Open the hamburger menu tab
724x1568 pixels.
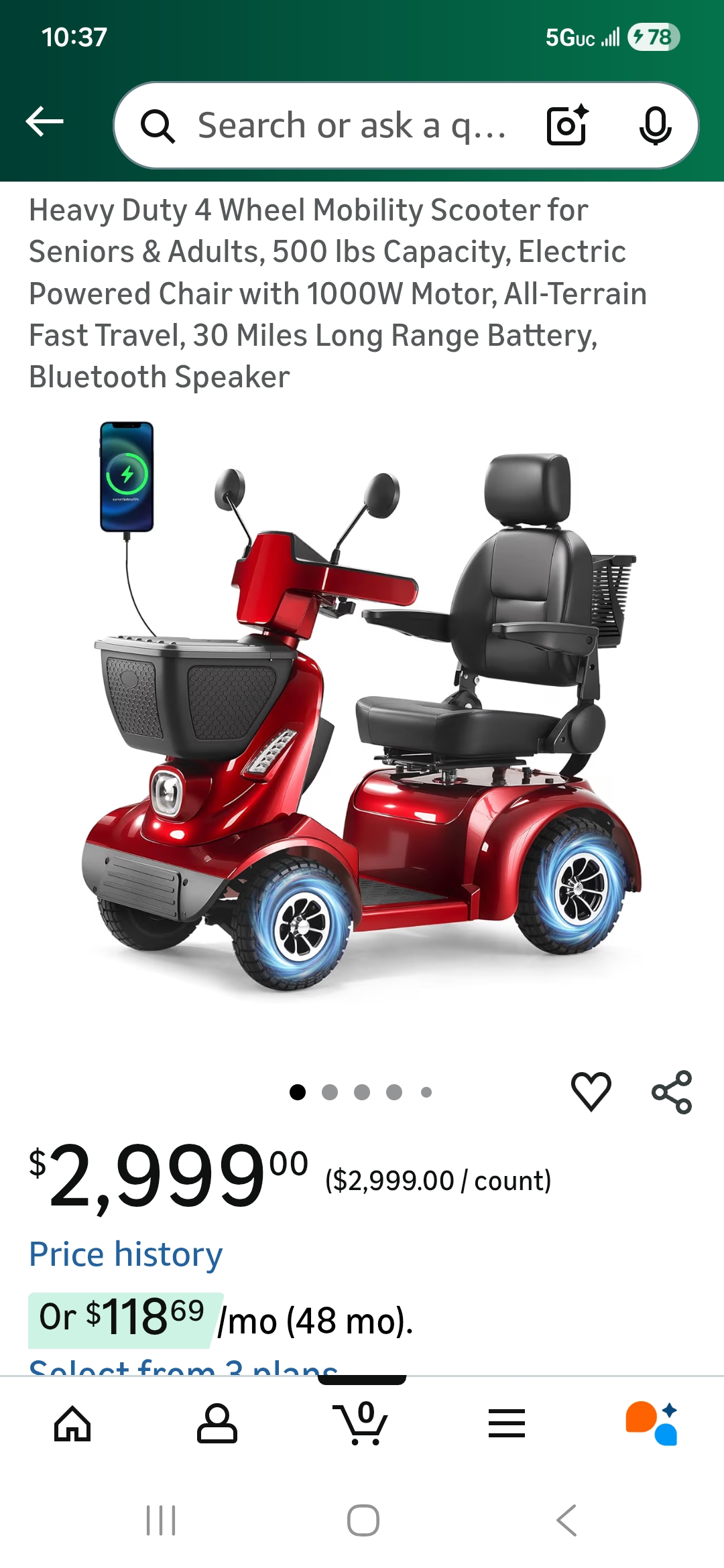pos(507,1423)
